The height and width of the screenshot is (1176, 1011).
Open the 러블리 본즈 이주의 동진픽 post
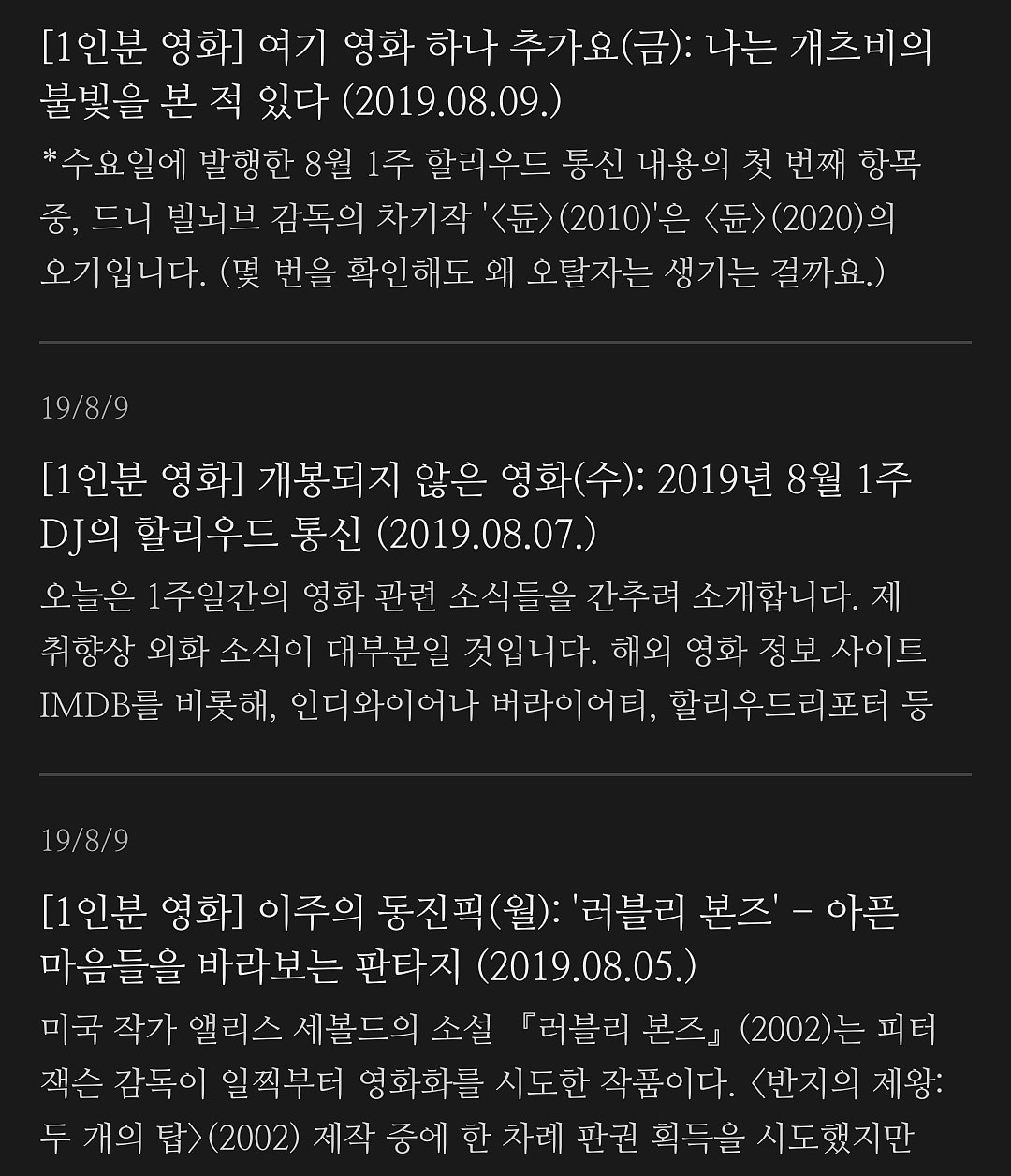click(x=469, y=939)
